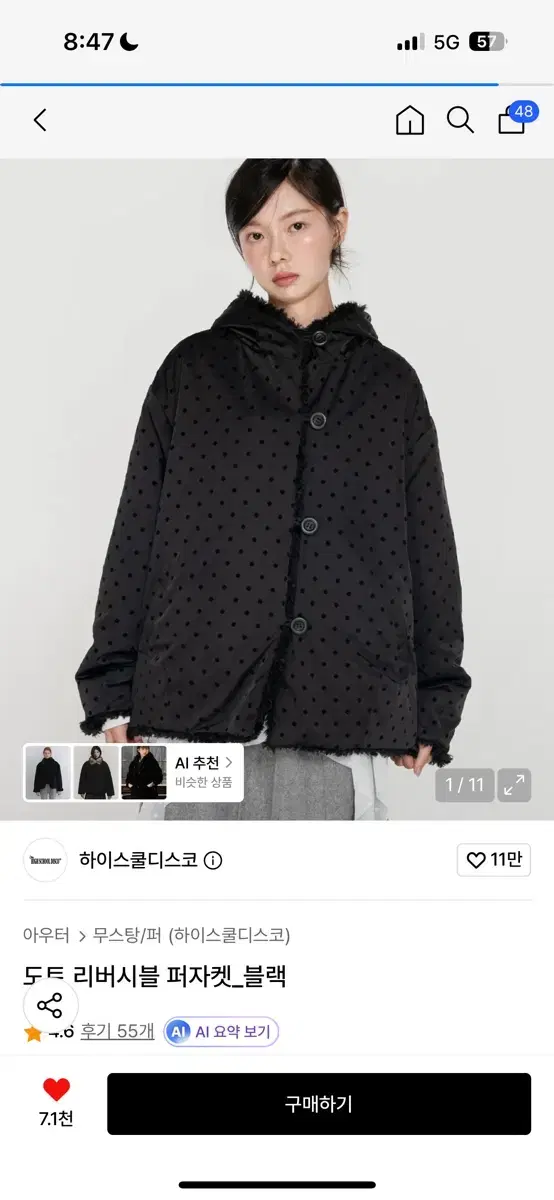
Task: Open the 후기 55개 reviews link
Action: tap(117, 1031)
